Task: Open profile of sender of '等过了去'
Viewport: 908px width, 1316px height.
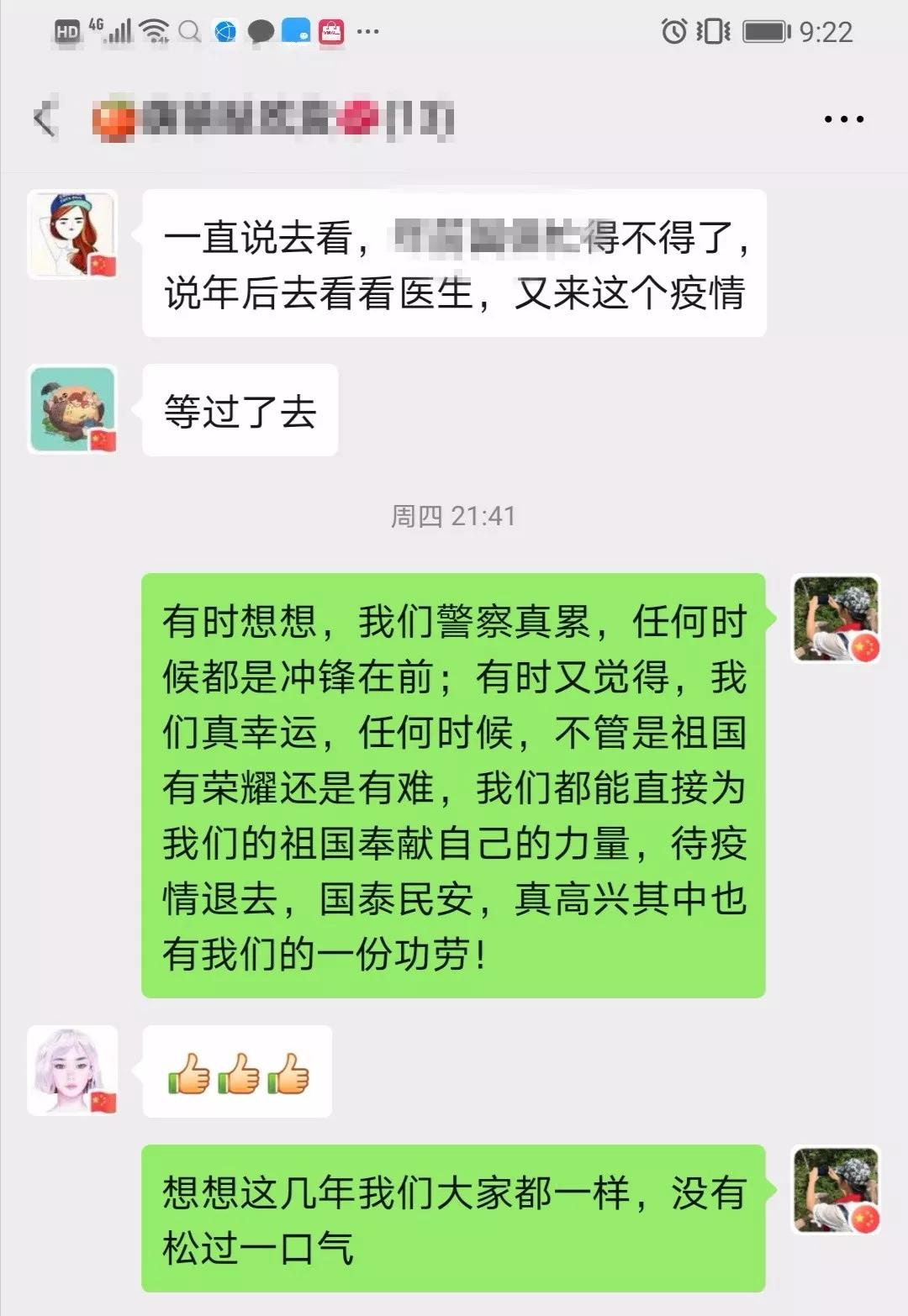Action: pos(72,409)
